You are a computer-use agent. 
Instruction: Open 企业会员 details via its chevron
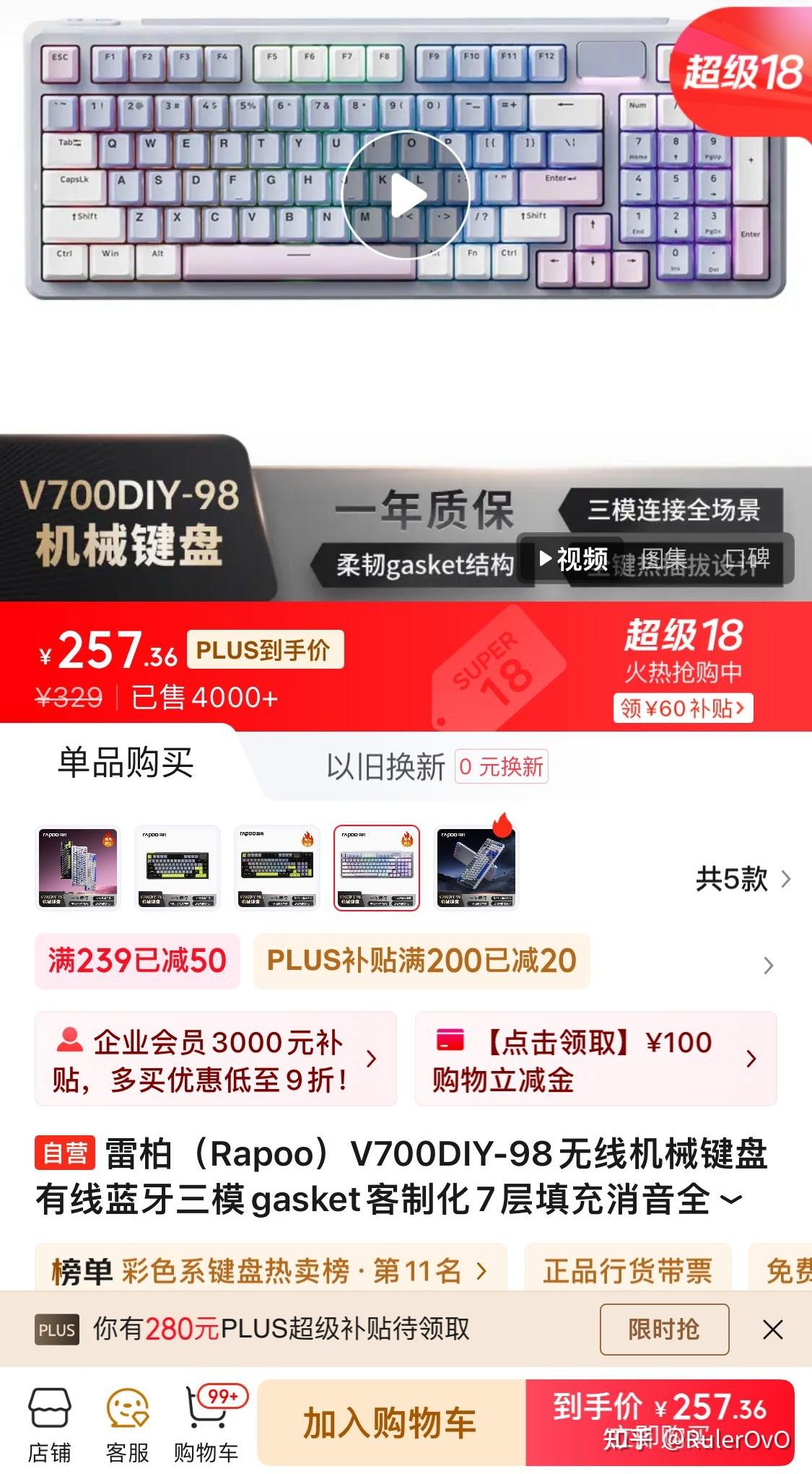372,1059
